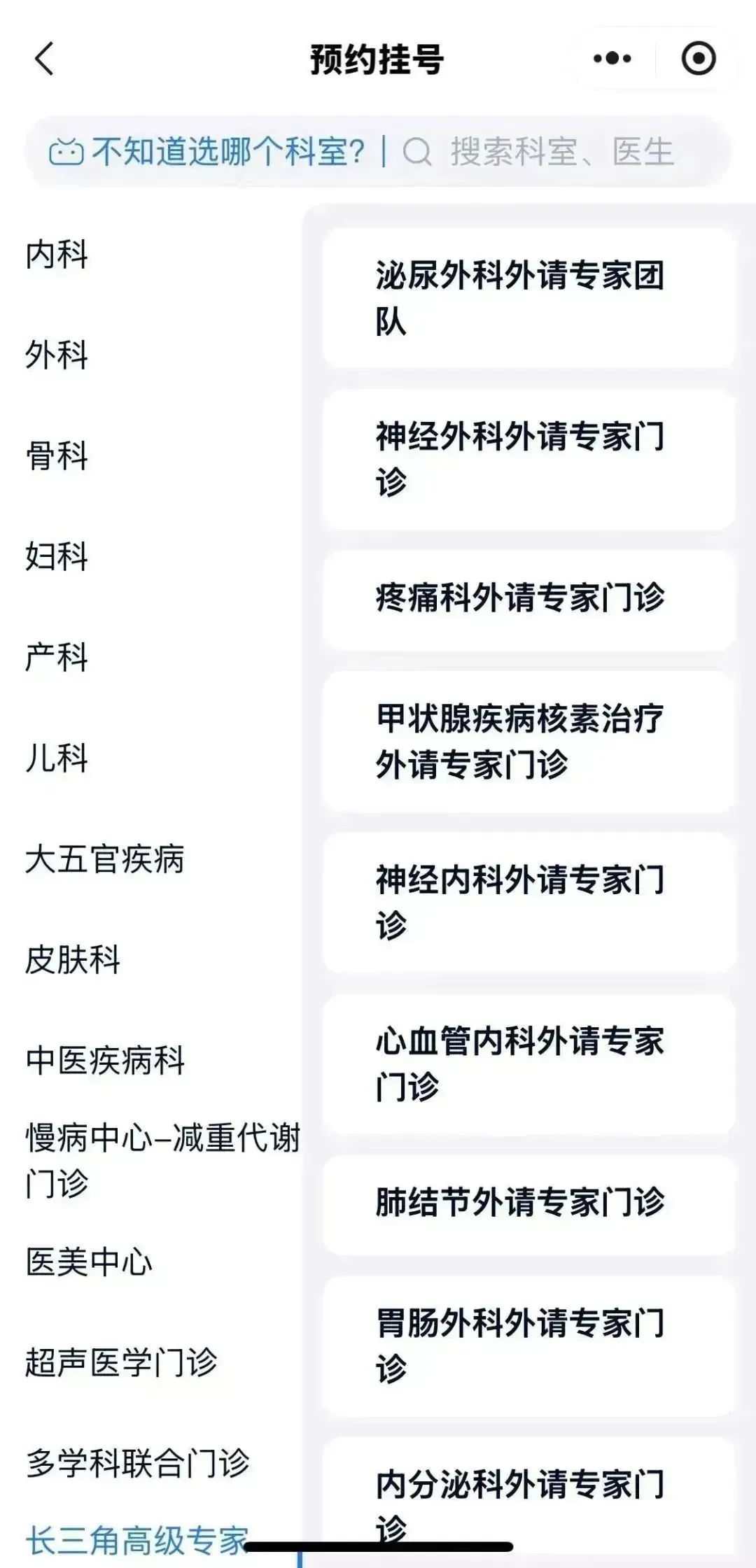The height and width of the screenshot is (1568, 756).
Task: Switch to the 儿科 category
Action: pos(57,758)
